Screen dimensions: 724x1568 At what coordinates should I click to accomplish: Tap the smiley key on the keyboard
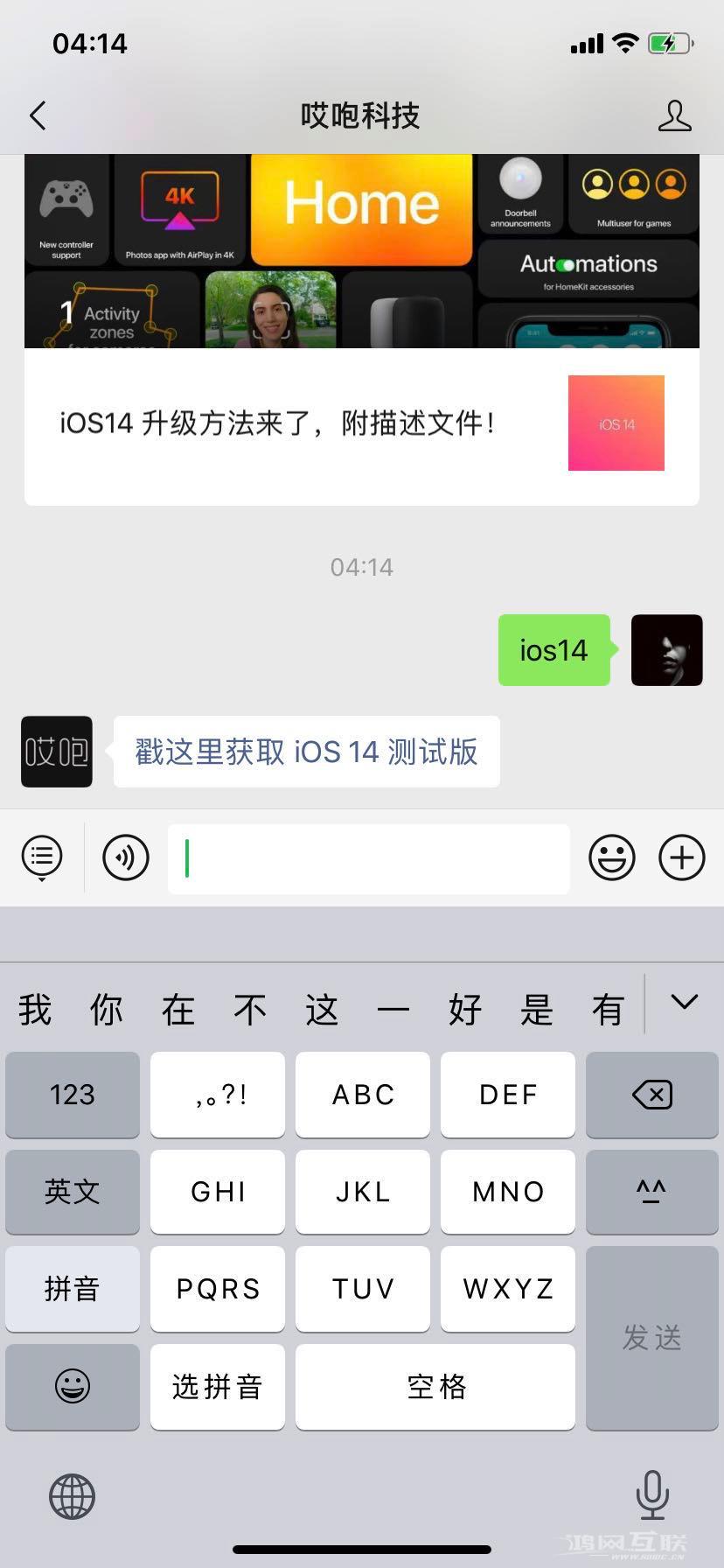pos(72,1387)
